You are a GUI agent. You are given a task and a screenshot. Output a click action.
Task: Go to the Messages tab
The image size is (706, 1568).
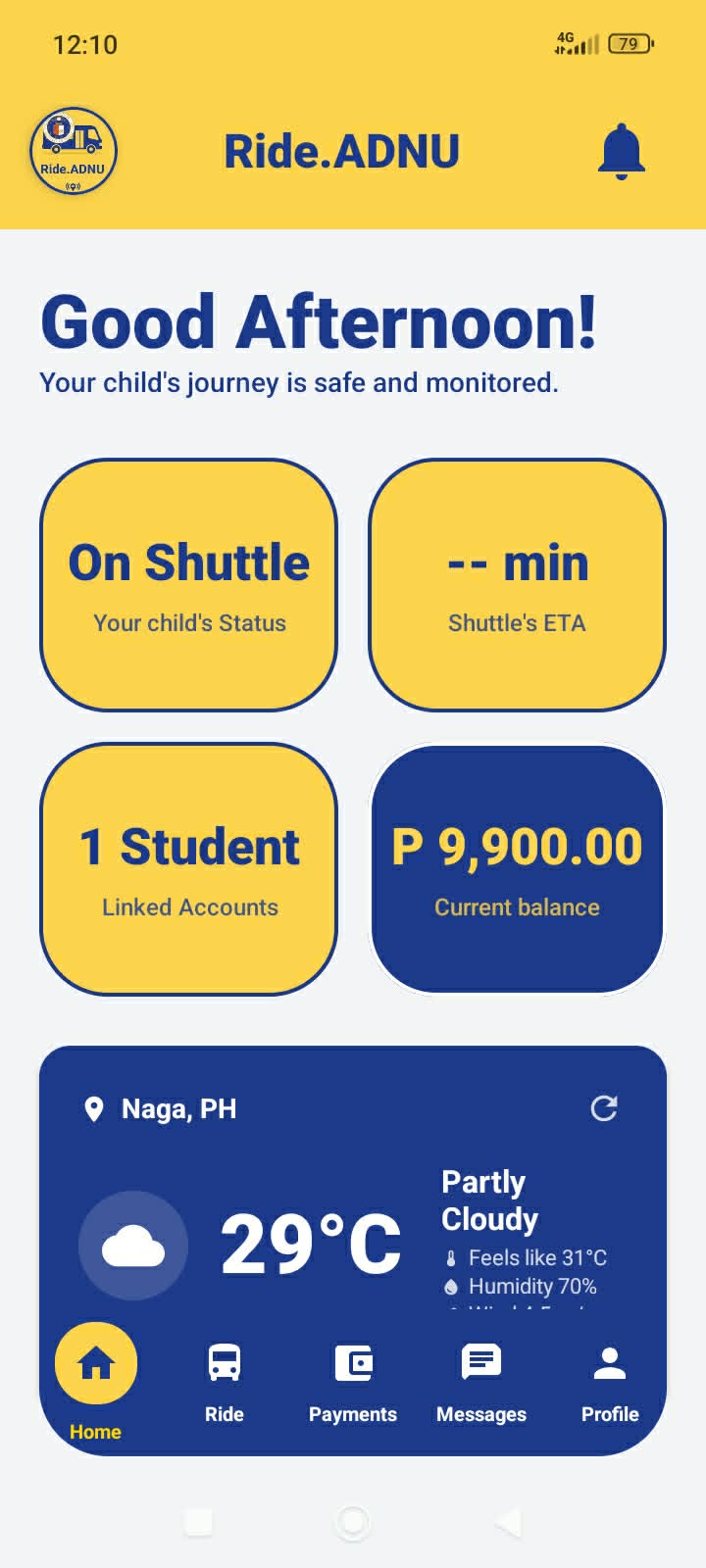(x=481, y=1383)
